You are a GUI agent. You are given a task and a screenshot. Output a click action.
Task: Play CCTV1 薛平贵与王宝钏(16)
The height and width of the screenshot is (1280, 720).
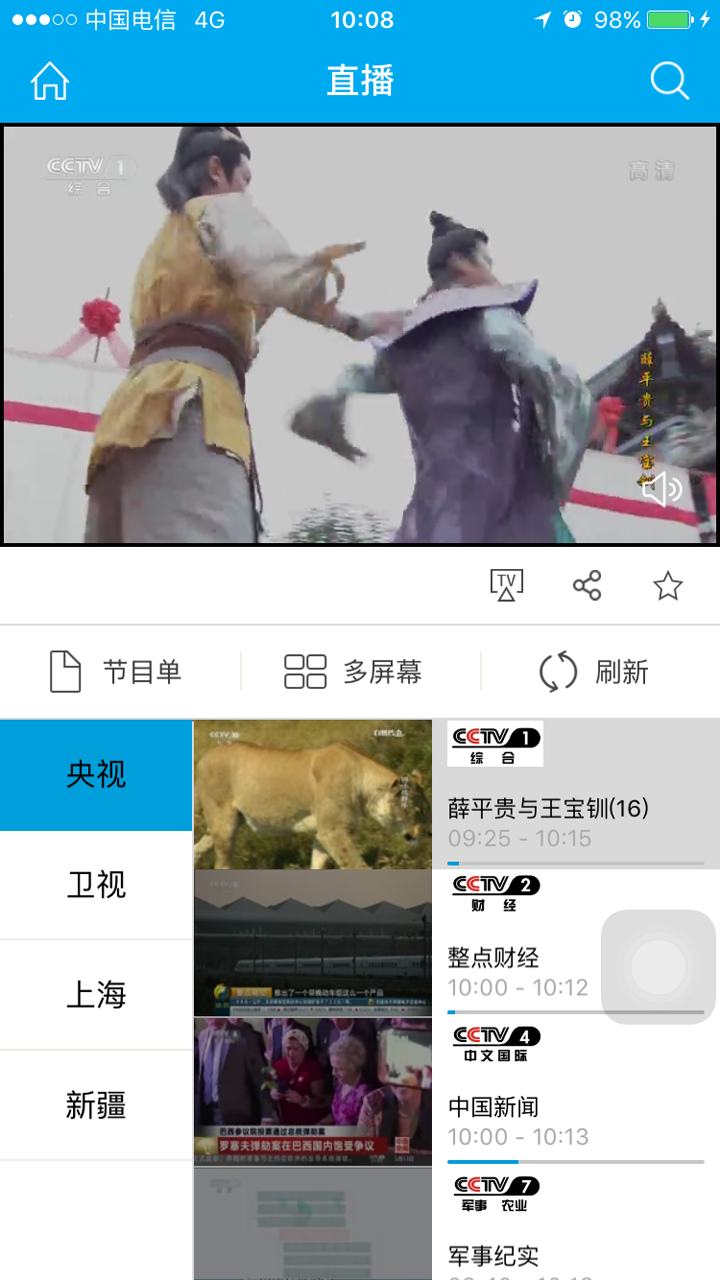tap(456, 794)
